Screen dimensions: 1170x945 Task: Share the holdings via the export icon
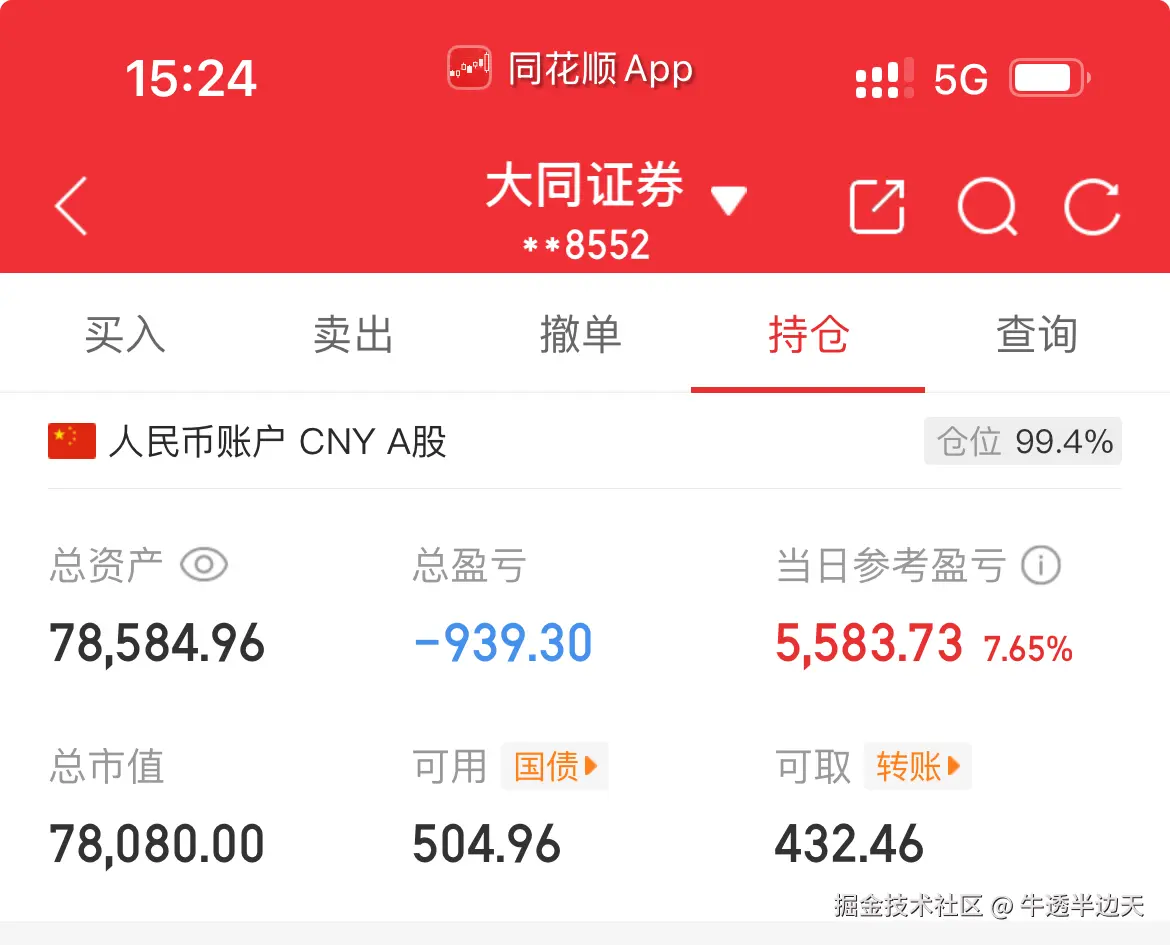pyautogui.click(x=877, y=207)
